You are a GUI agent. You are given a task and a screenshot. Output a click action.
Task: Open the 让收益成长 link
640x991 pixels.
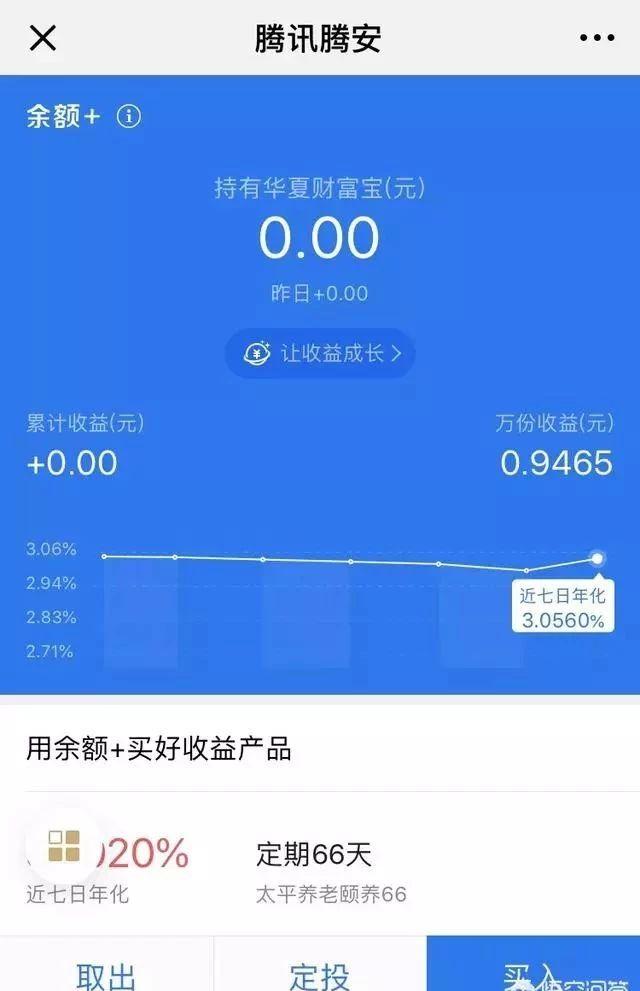tap(320, 353)
